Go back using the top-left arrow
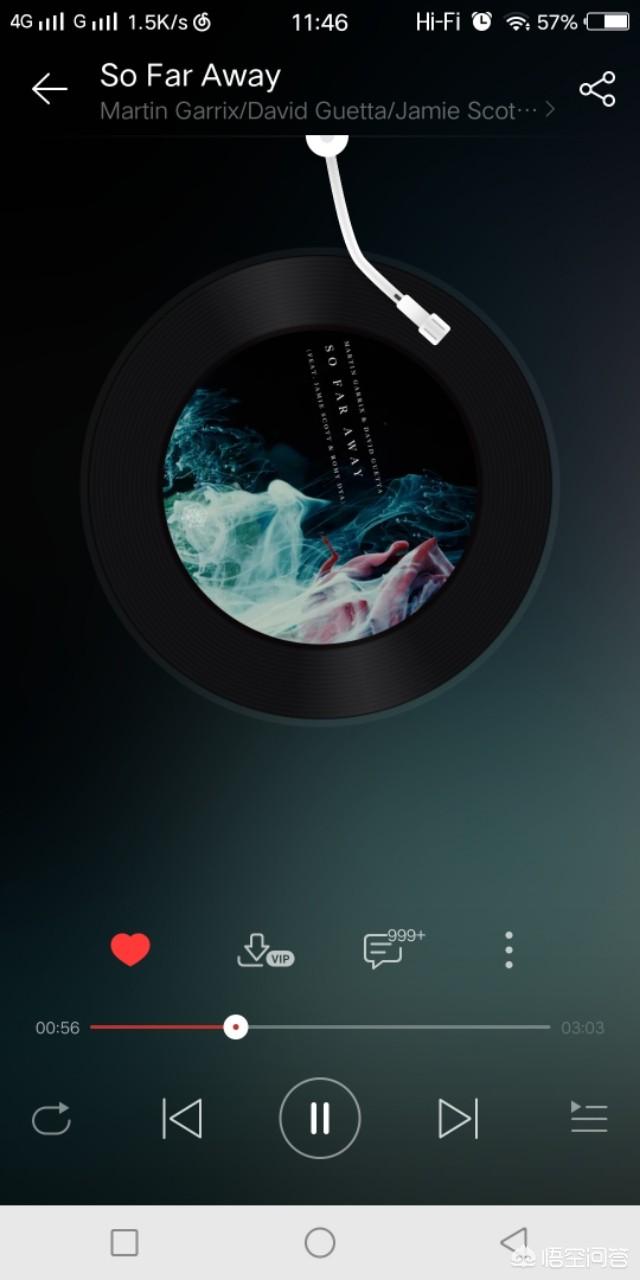Screen dimensions: 640x1280 point(48,90)
